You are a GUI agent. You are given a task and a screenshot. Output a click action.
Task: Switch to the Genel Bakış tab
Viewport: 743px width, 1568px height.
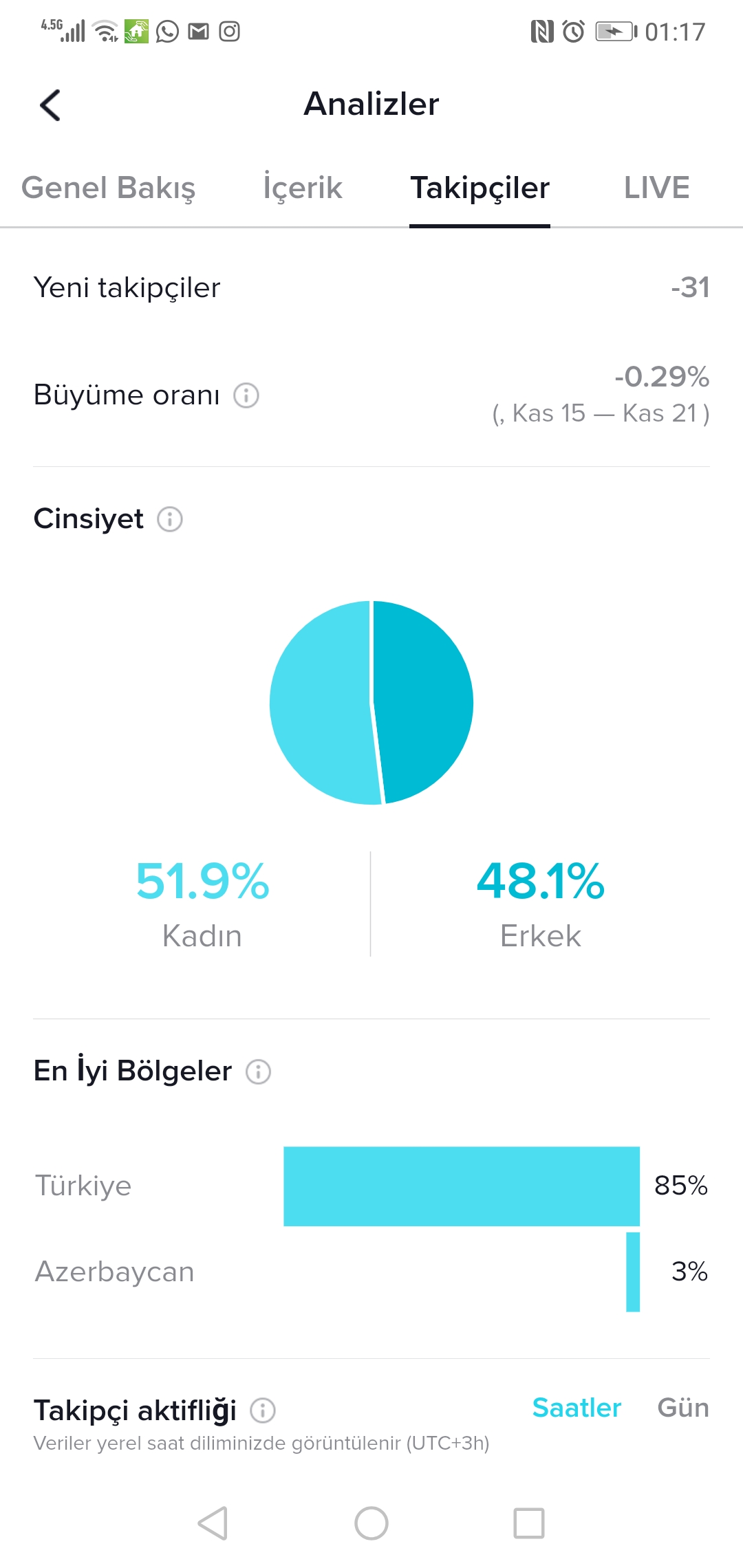pyautogui.click(x=109, y=188)
